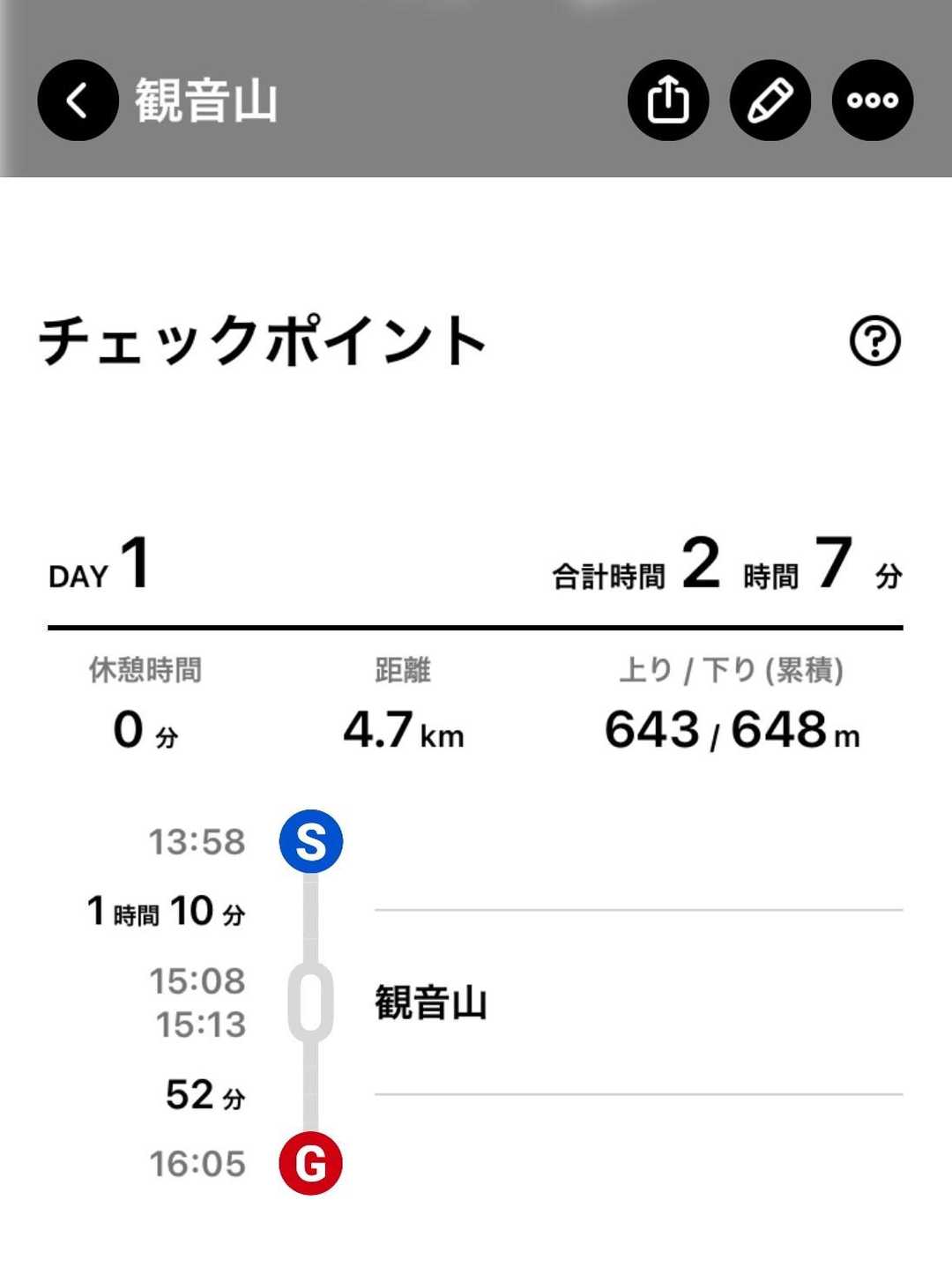Open help for チェックポイント
The image size is (952, 1267).
(x=874, y=341)
